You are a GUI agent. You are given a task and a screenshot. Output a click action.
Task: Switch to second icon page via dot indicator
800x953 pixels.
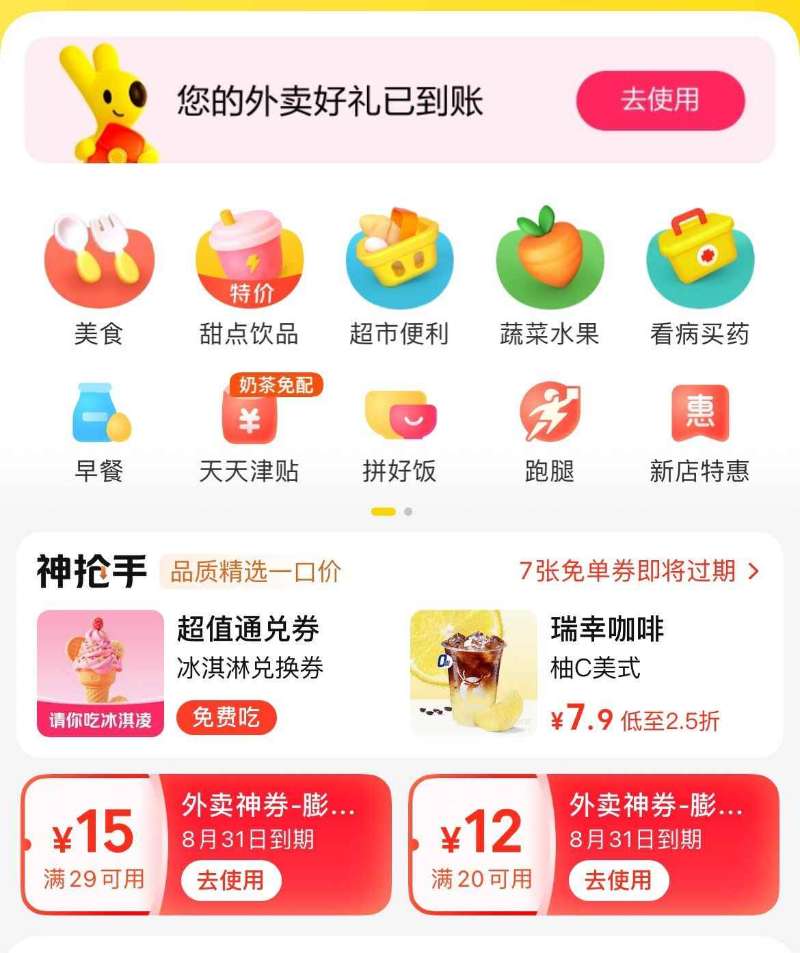coord(406,509)
